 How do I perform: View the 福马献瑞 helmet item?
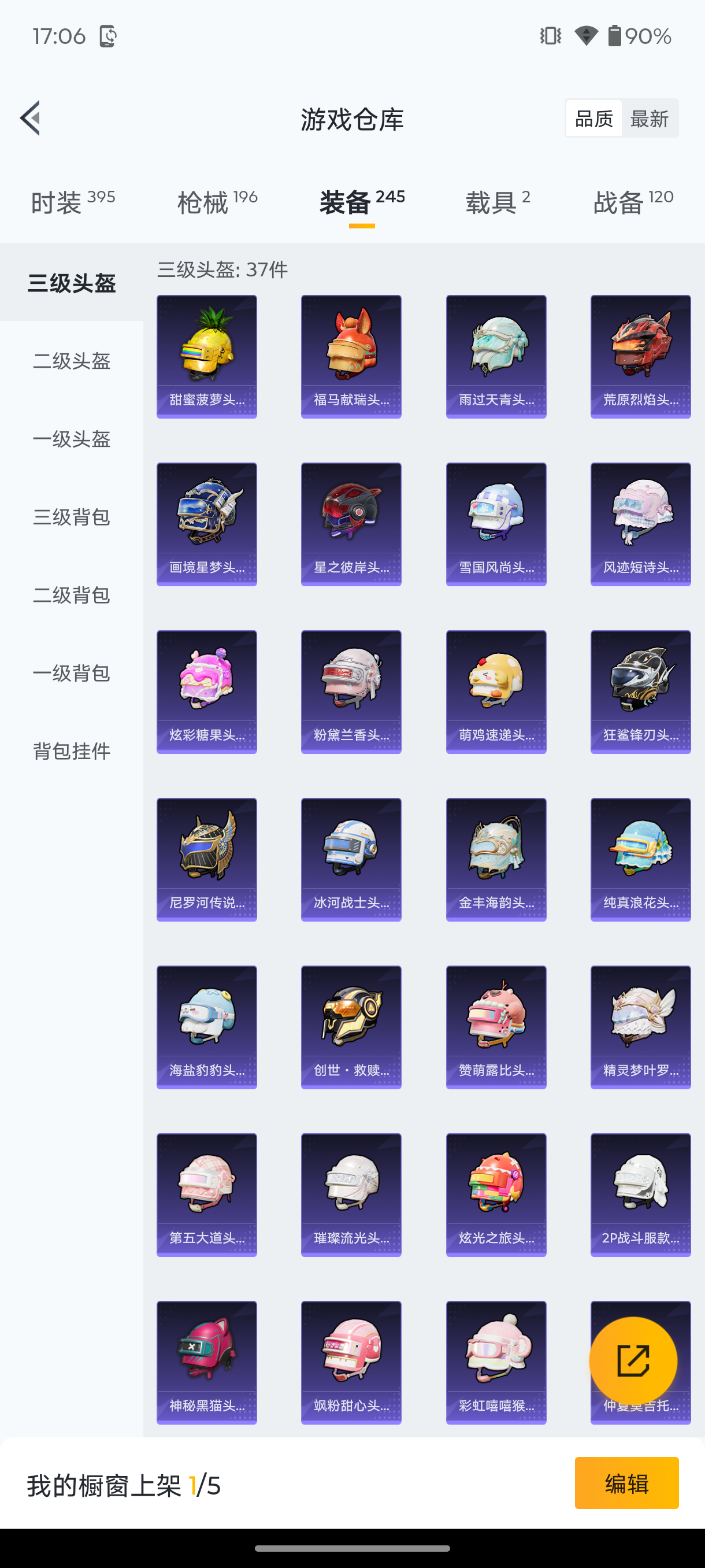[351, 356]
